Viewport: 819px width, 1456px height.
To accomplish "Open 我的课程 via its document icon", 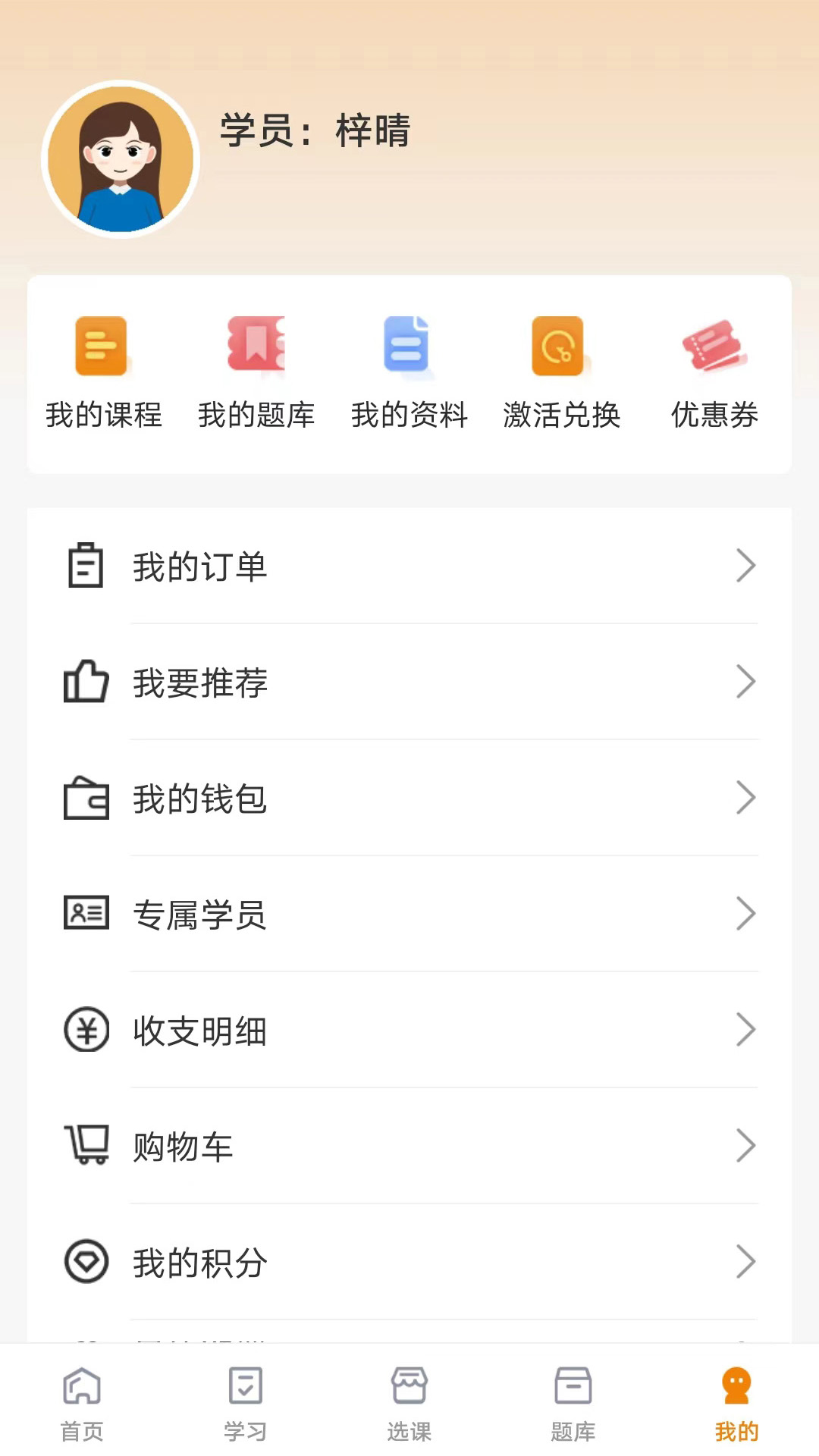I will click(101, 347).
